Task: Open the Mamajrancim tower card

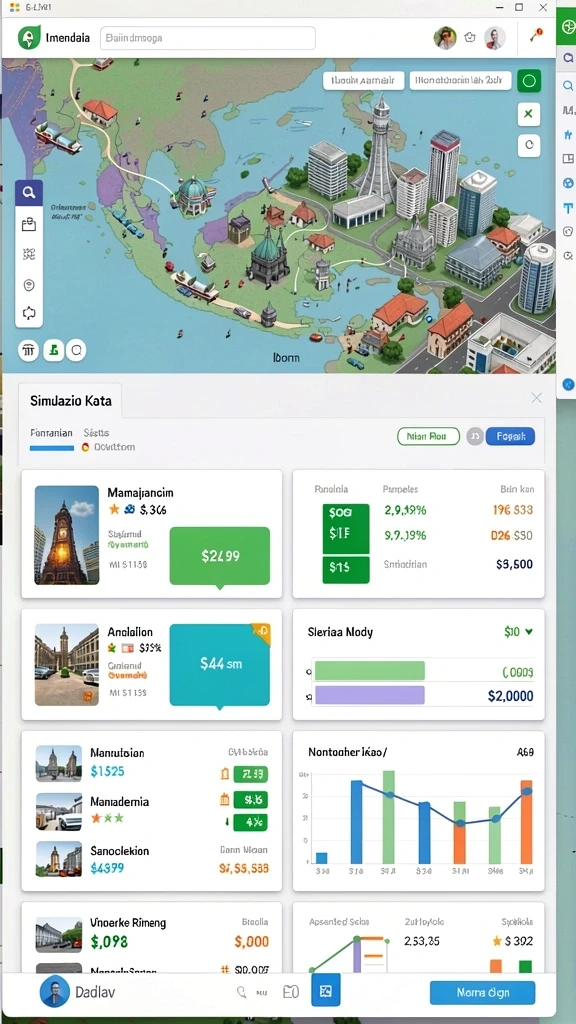Action: click(x=152, y=534)
